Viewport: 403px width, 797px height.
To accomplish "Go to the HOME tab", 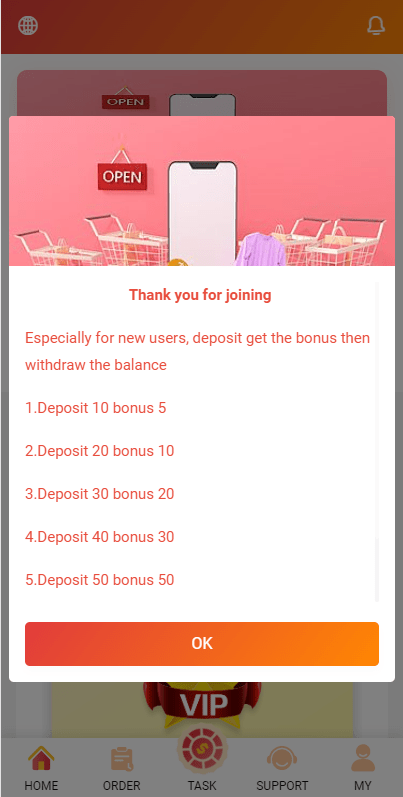I will [x=41, y=768].
